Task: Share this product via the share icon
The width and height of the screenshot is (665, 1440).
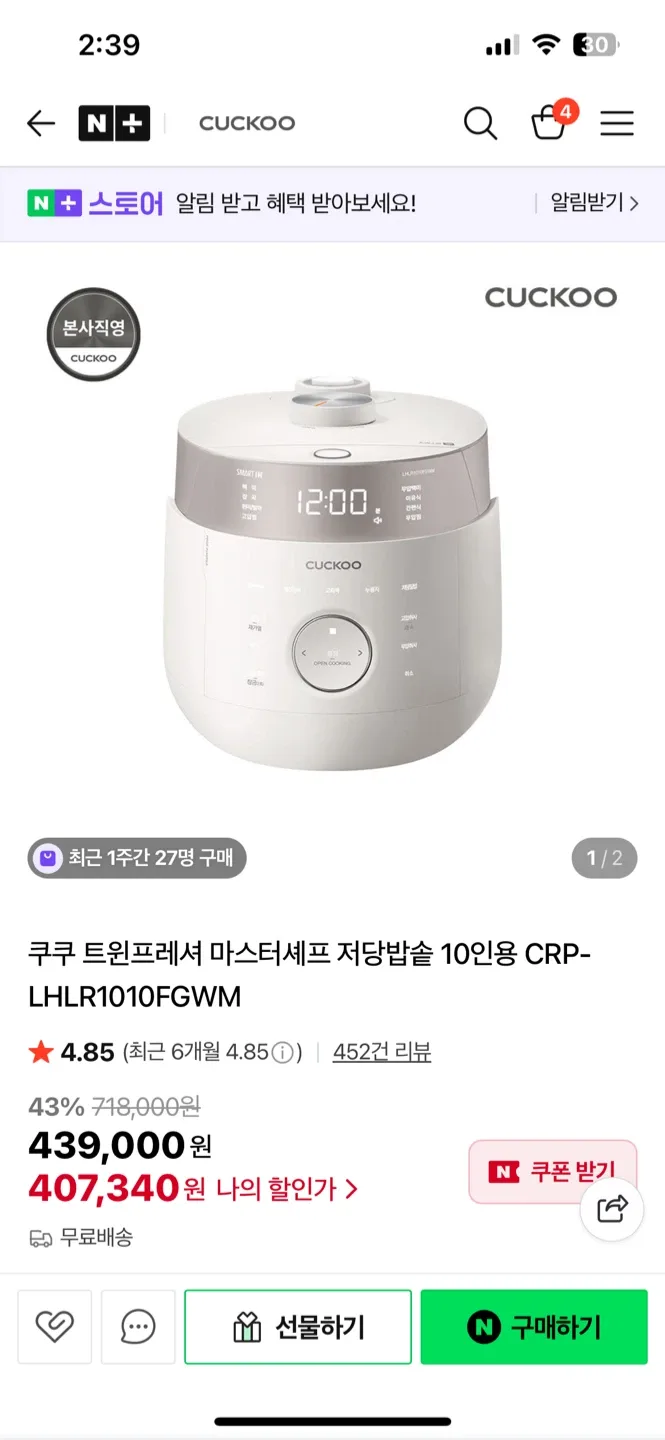Action: click(612, 1209)
